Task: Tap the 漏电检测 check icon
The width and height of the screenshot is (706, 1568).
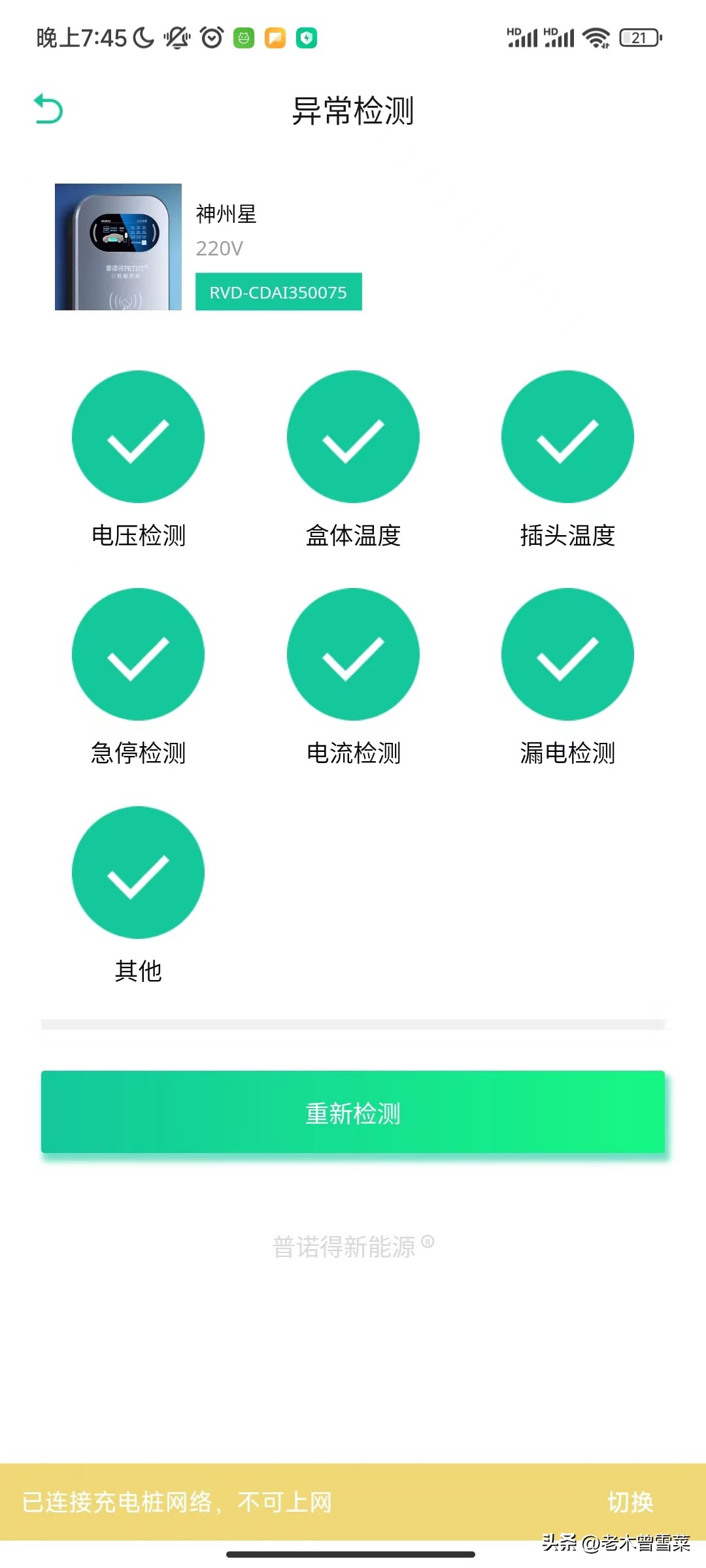Action: (x=567, y=654)
